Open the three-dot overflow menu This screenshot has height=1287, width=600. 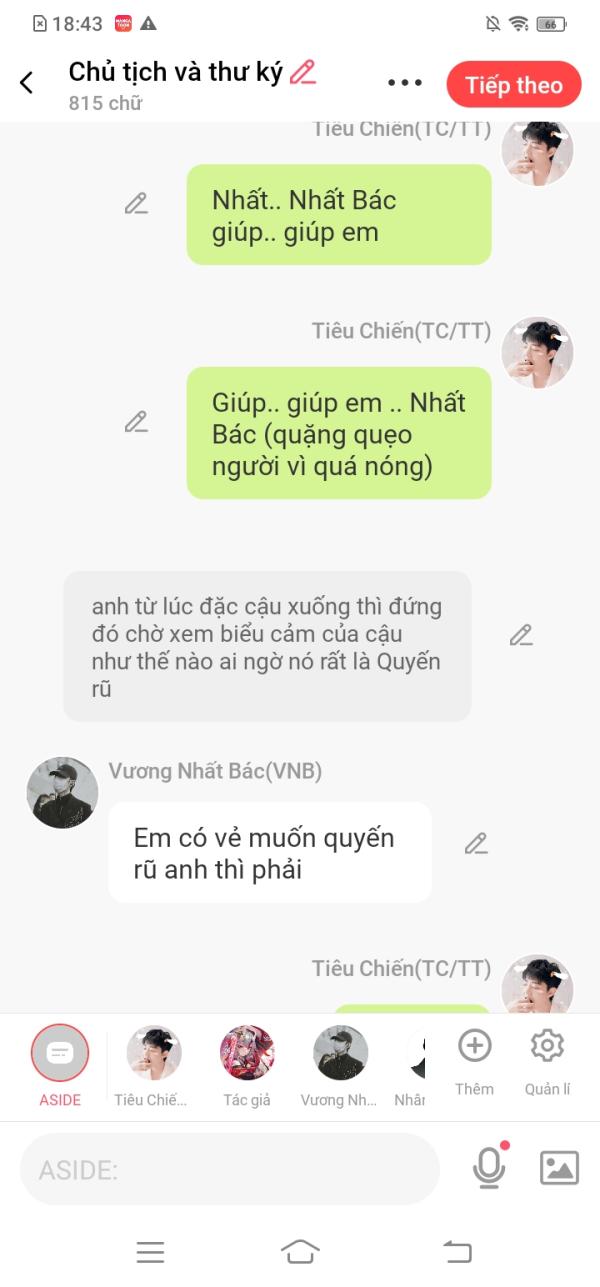[x=404, y=83]
